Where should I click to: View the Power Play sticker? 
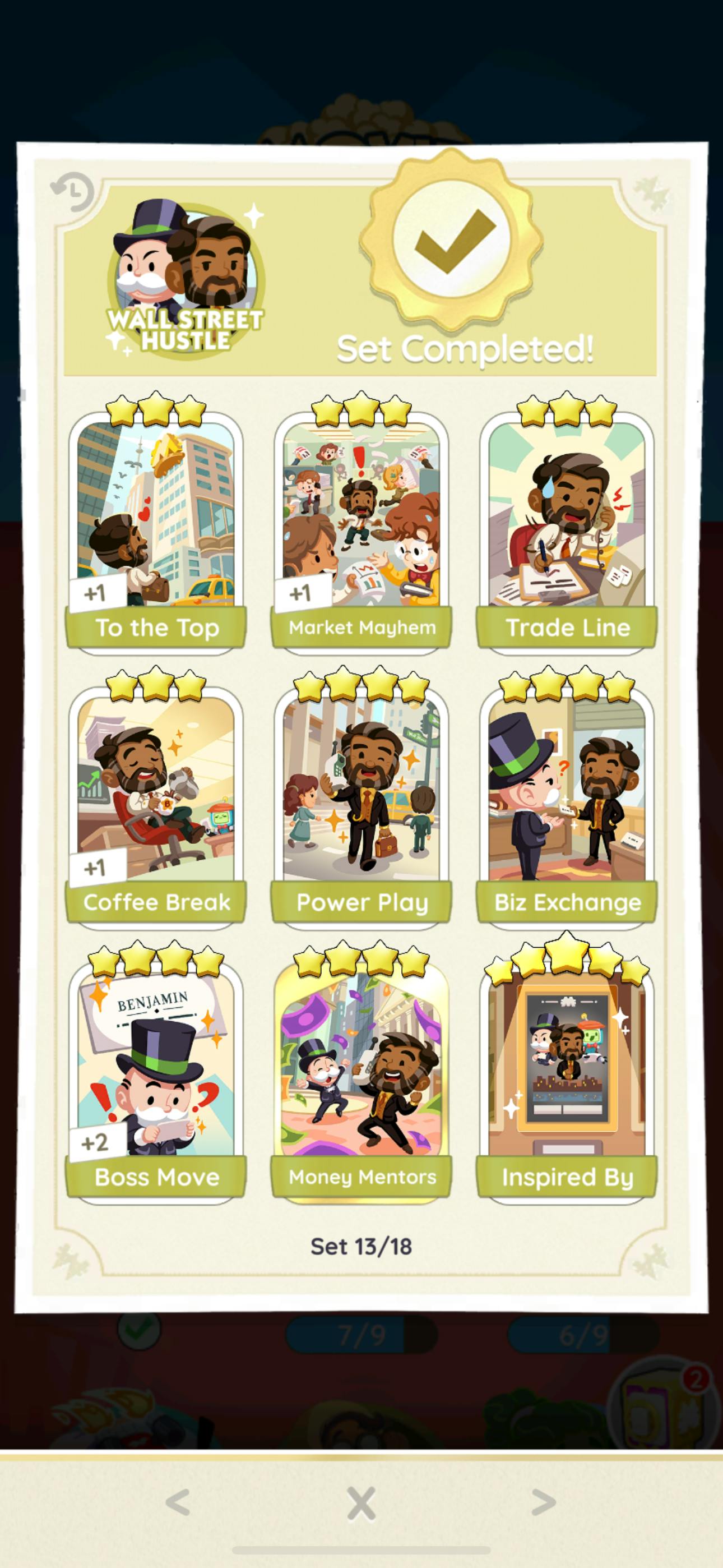(361, 804)
